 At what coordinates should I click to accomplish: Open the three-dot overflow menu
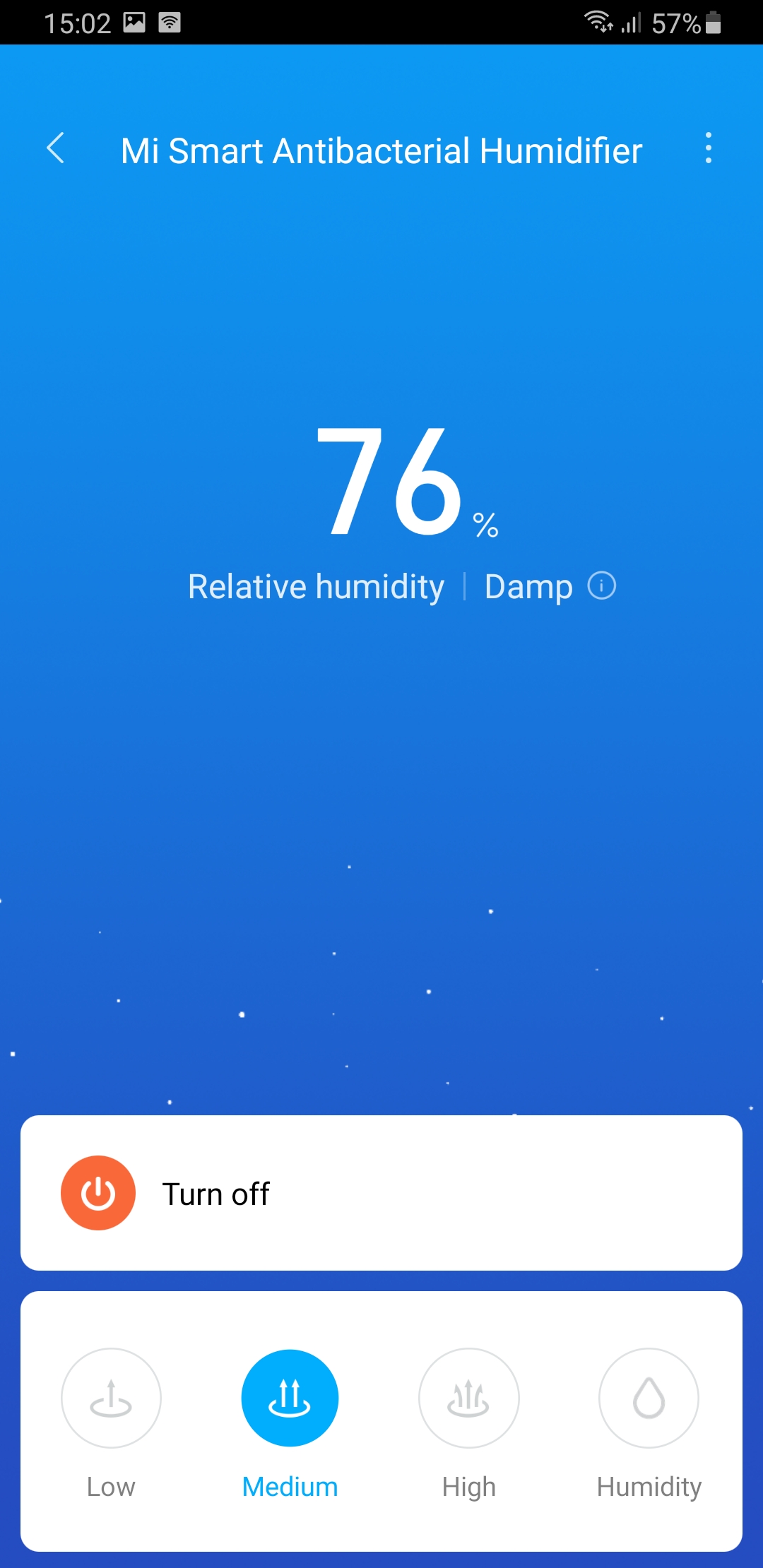(x=708, y=148)
